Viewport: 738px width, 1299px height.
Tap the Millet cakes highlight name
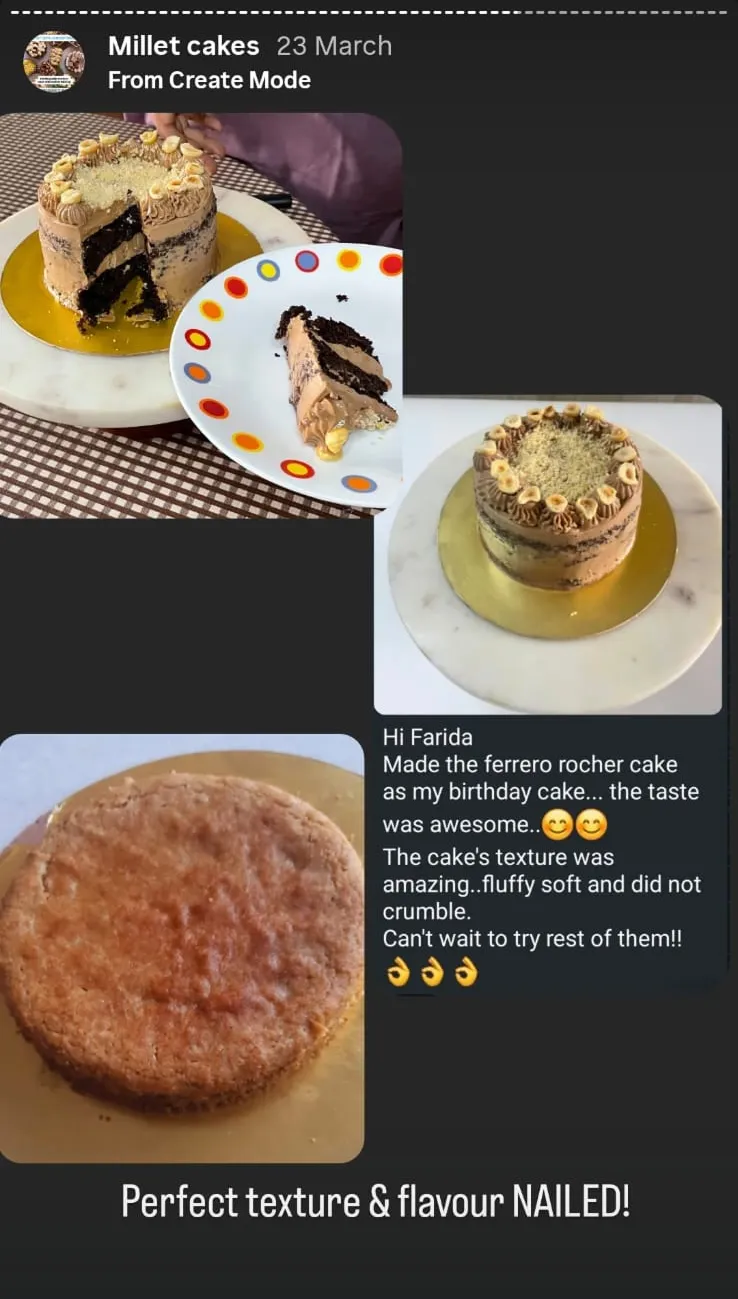183,46
